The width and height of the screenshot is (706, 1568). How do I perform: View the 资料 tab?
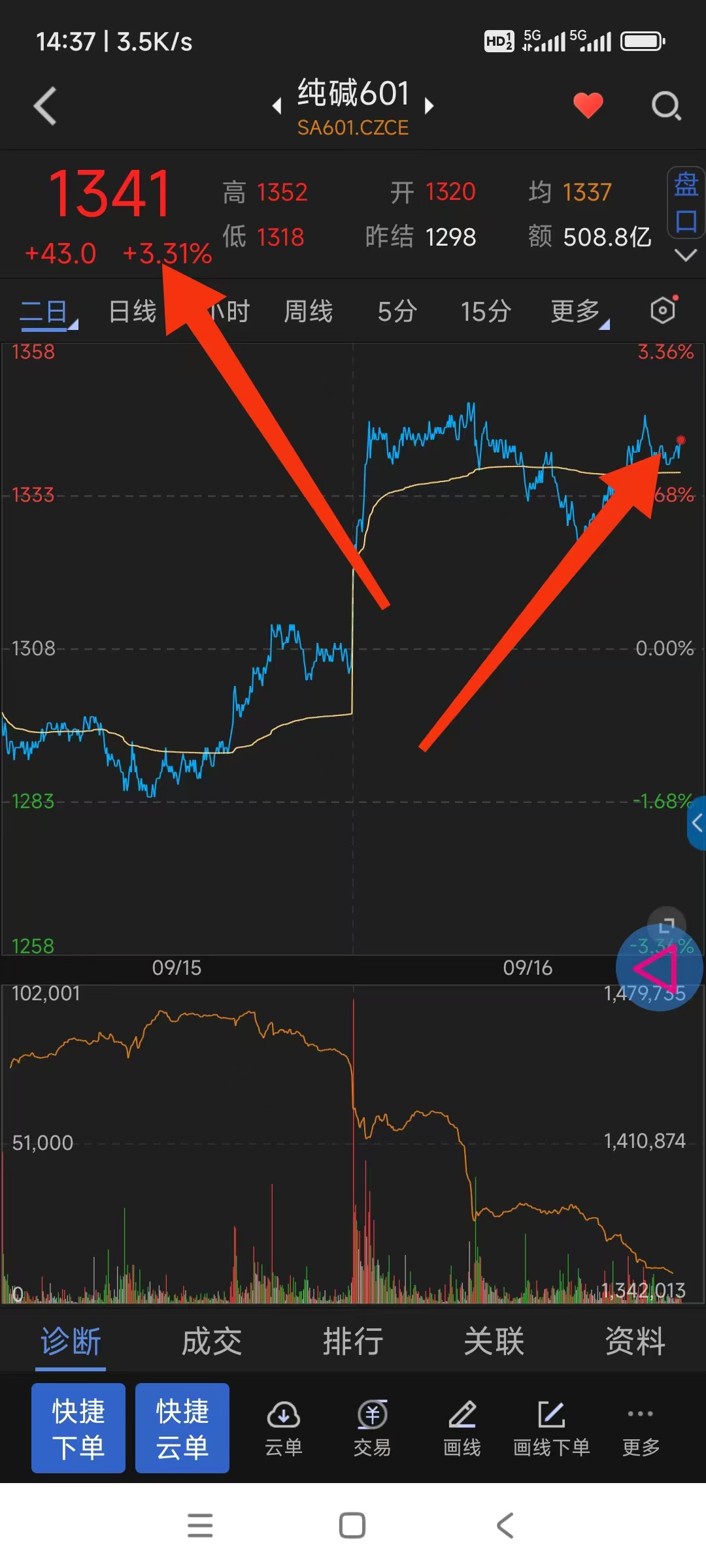[x=635, y=1342]
